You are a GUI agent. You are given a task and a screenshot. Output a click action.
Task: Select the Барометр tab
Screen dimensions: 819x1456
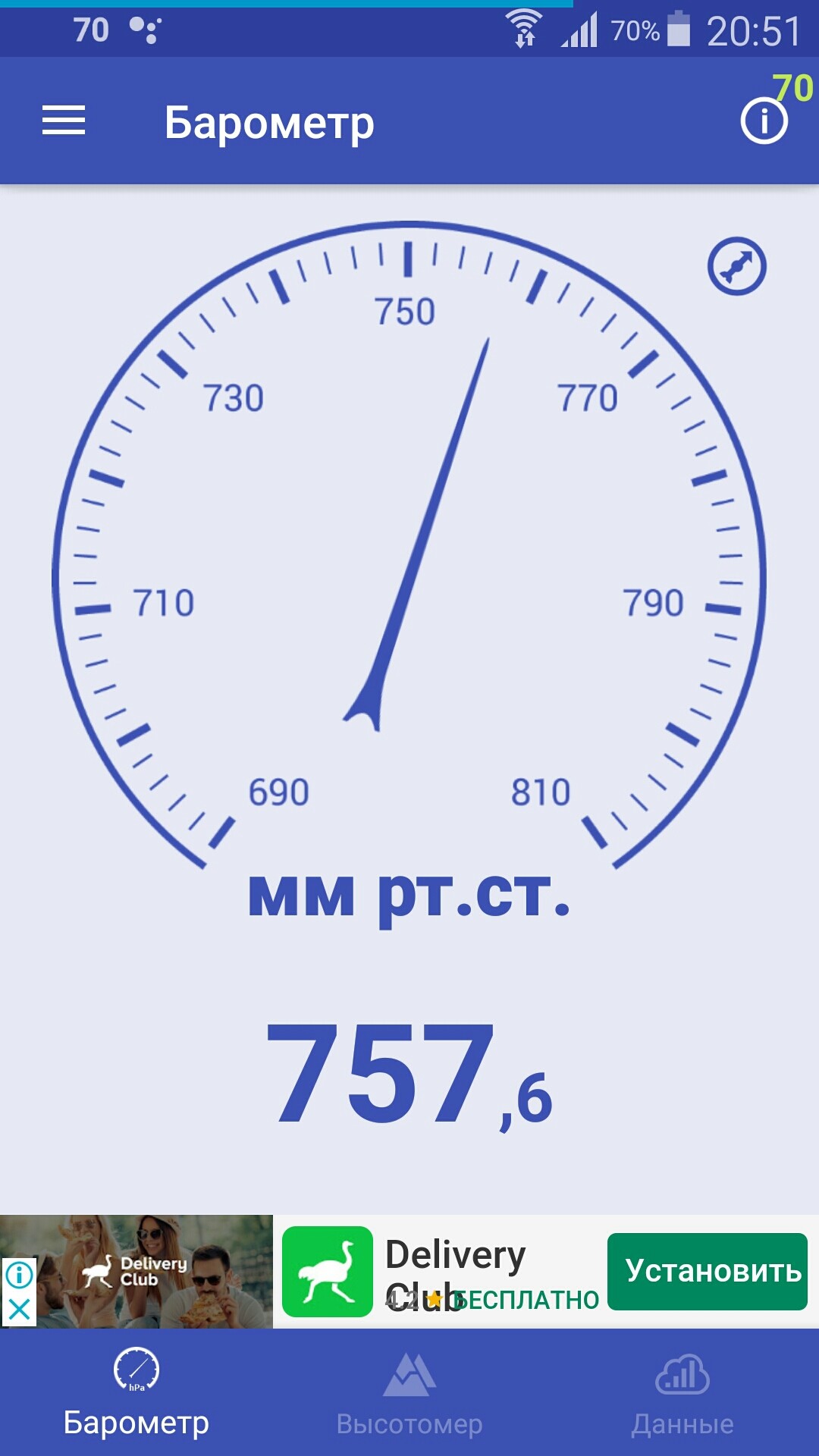coord(136,1394)
